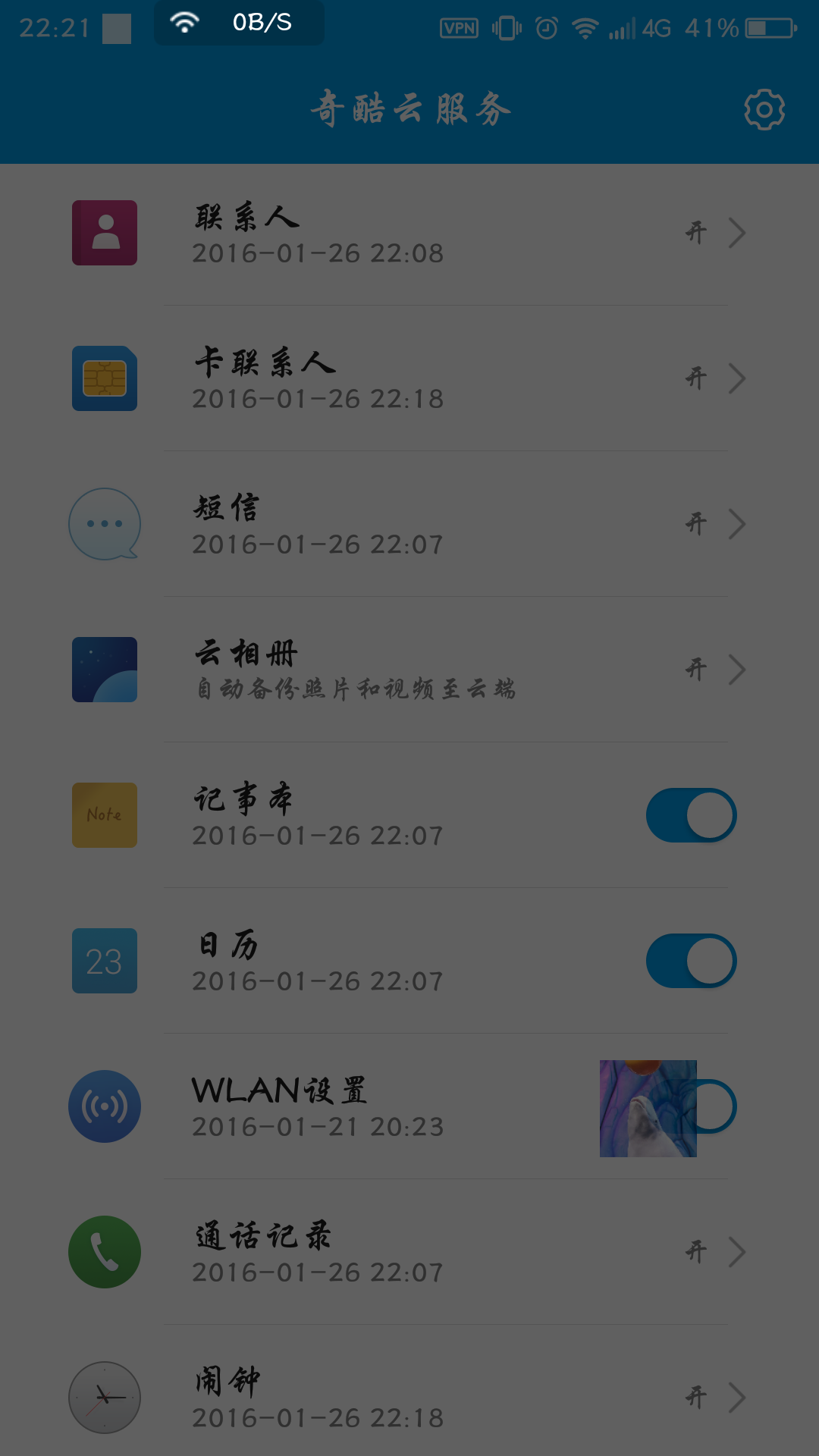Viewport: 819px width, 1456px height.
Task: Tap the 闹钟 alarm clock icon
Action: tap(105, 1398)
